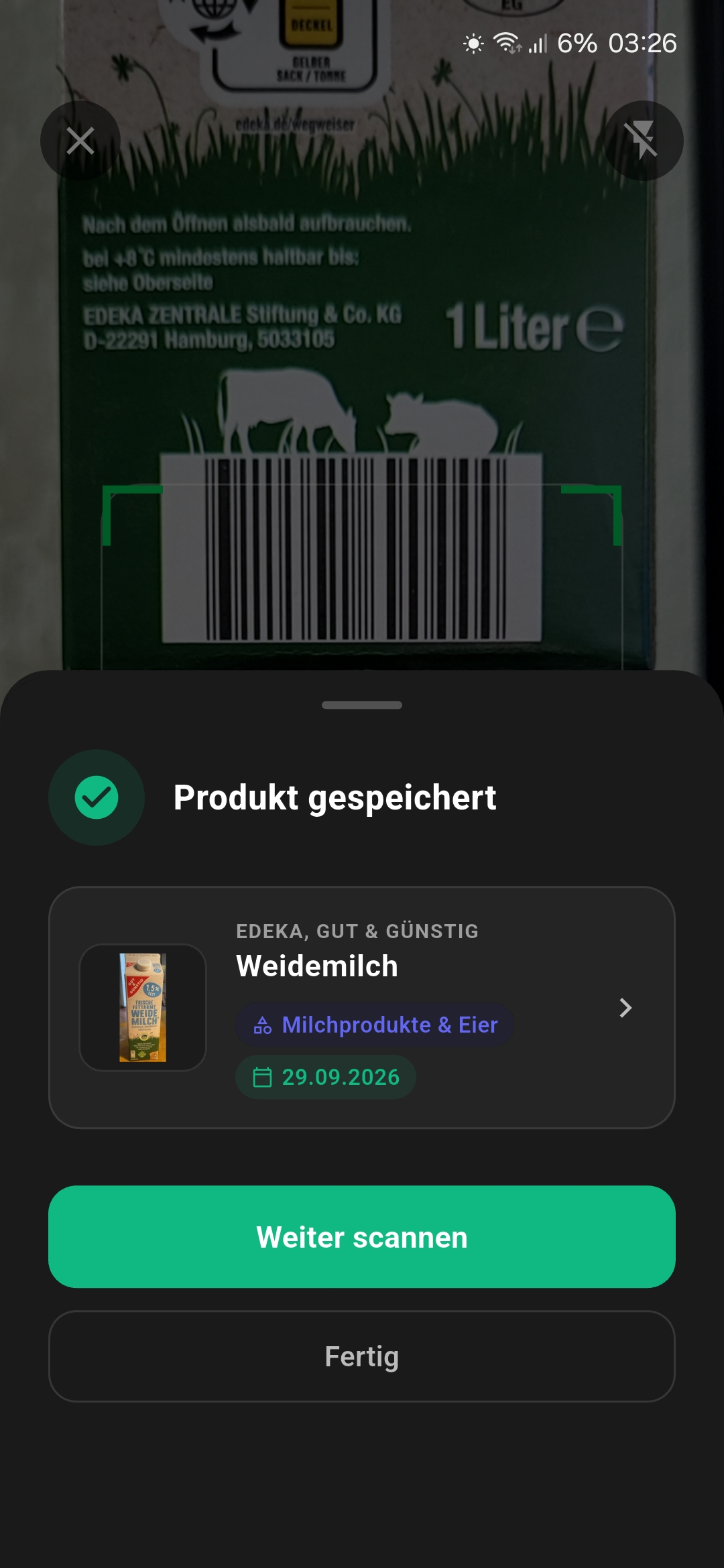Tap the Weidemilch carton thumbnail
Image resolution: width=724 pixels, height=1568 pixels.
[143, 1006]
